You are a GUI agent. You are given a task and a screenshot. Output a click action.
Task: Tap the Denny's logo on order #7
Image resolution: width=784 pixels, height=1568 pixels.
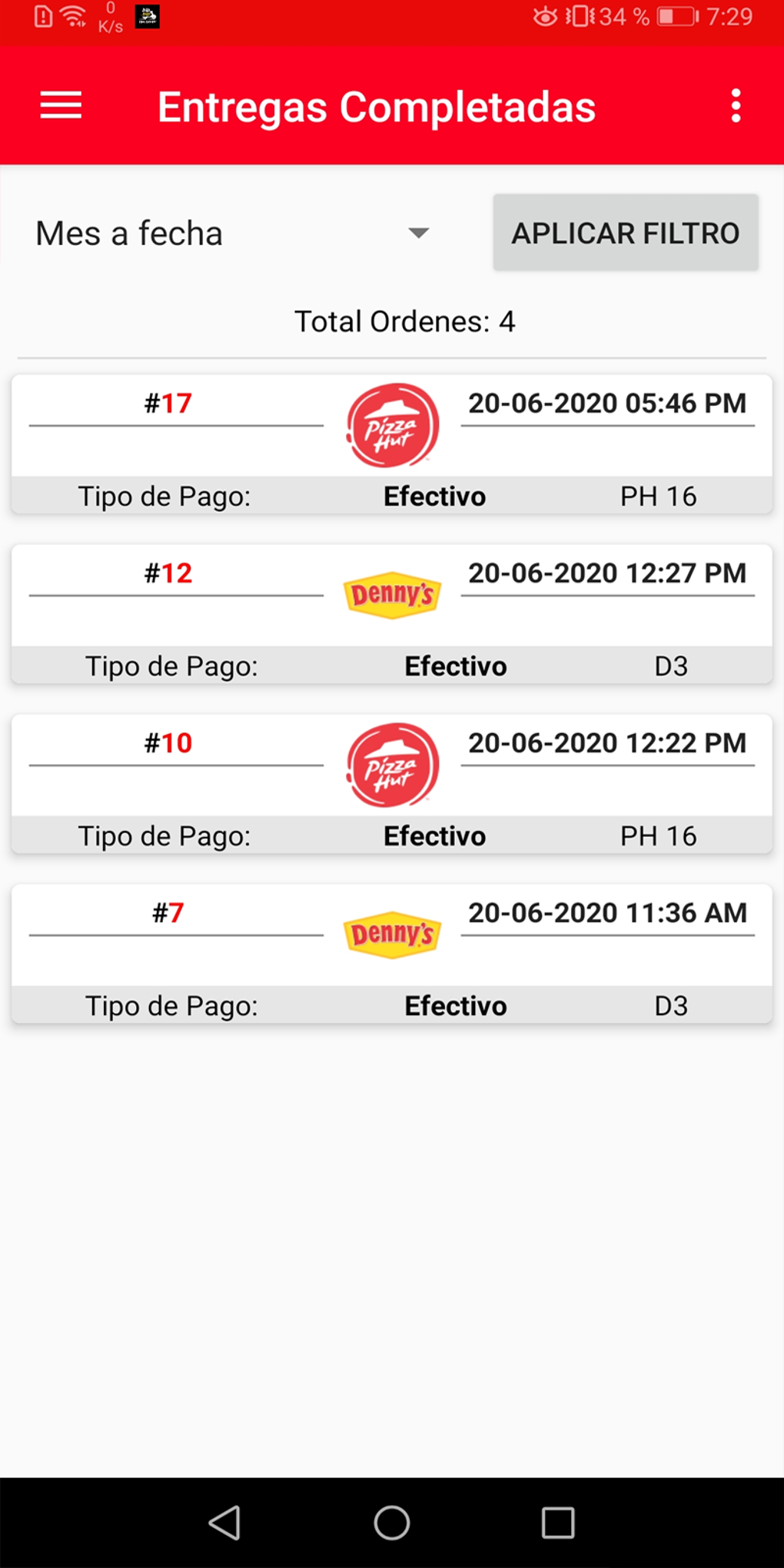click(392, 933)
